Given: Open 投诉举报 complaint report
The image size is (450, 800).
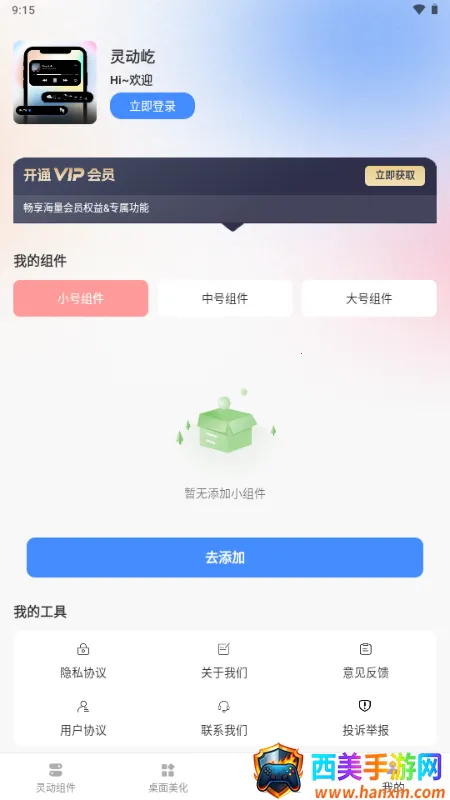Looking at the screenshot, I should pos(366,718).
